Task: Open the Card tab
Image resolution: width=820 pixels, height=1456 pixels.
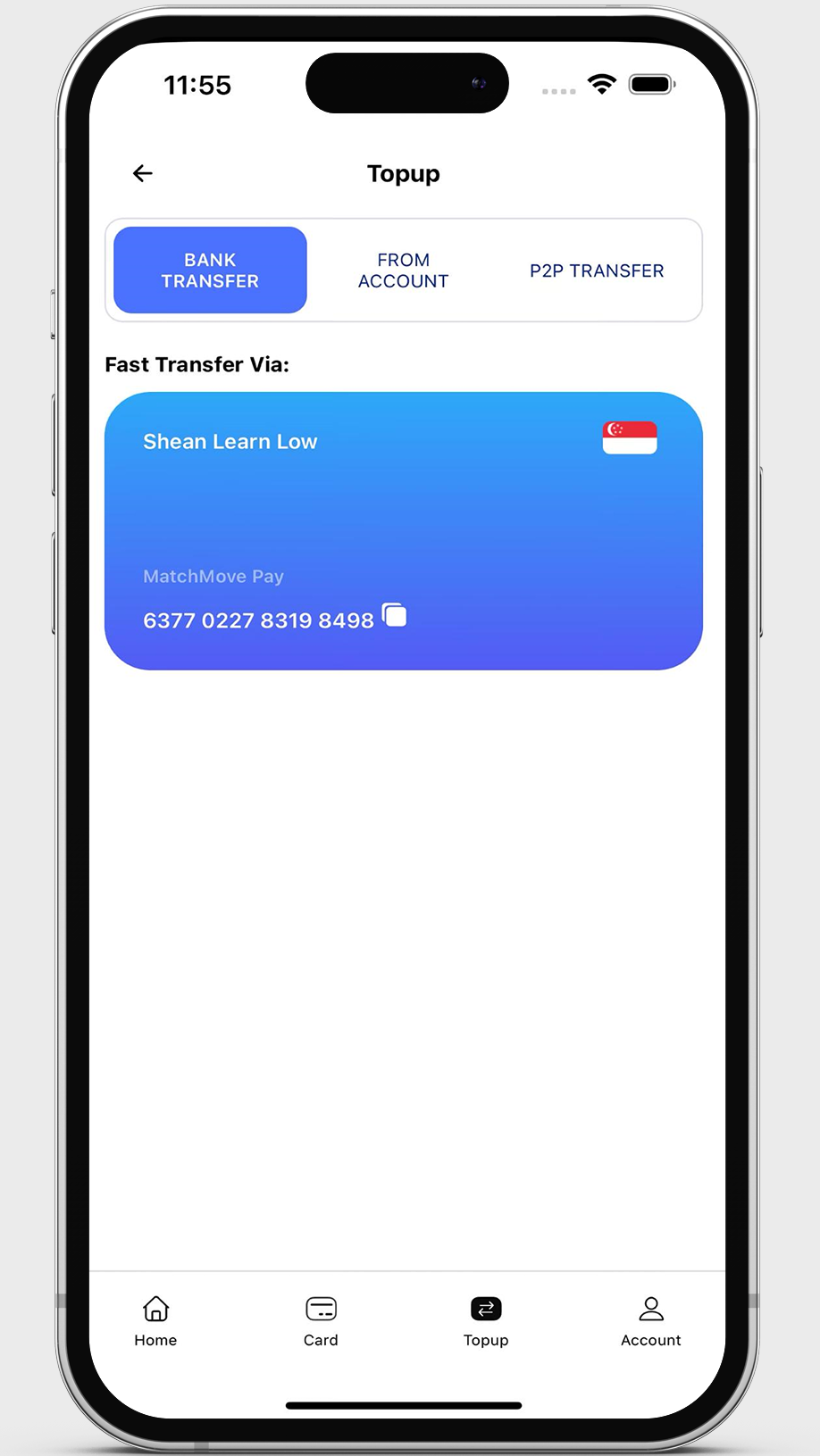Action: (321, 1320)
